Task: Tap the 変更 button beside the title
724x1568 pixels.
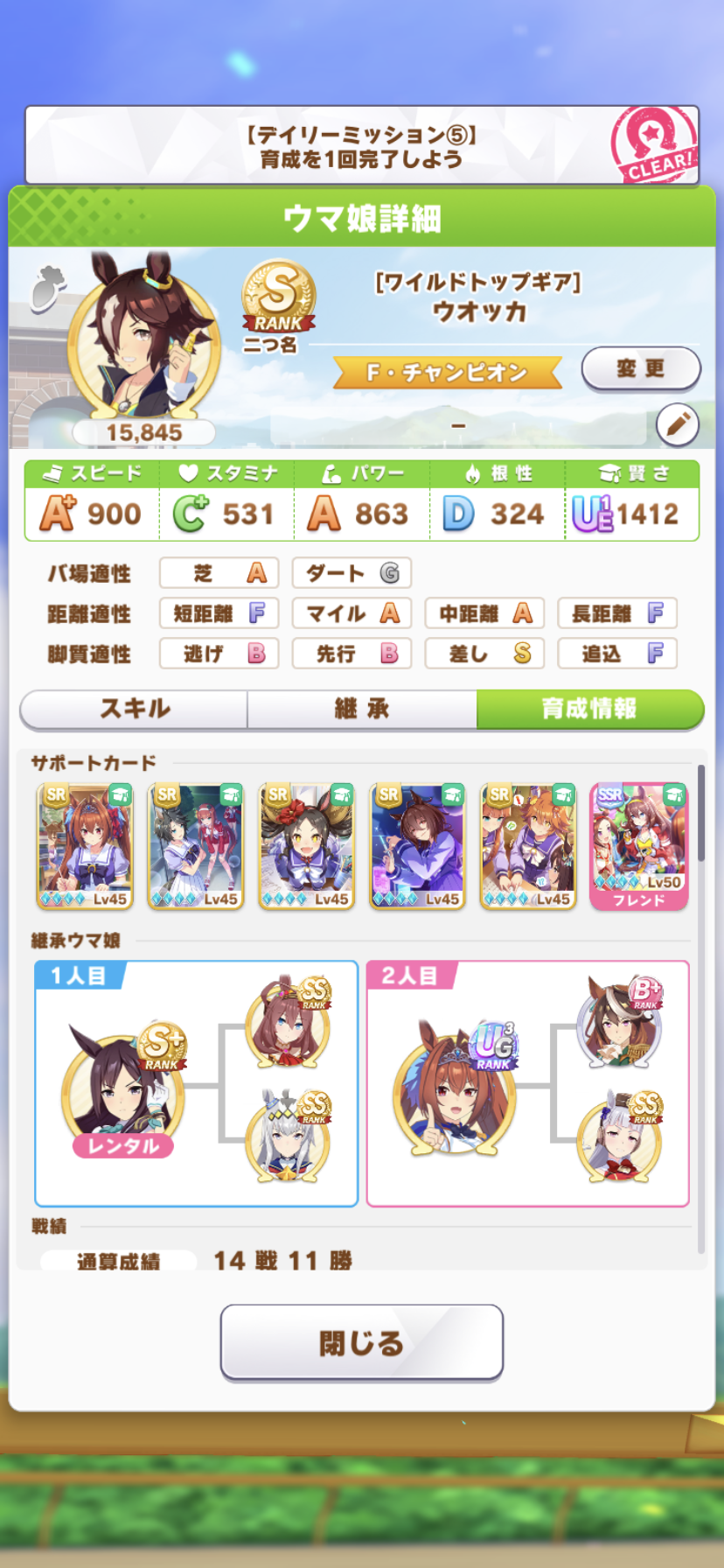Action: tap(640, 368)
